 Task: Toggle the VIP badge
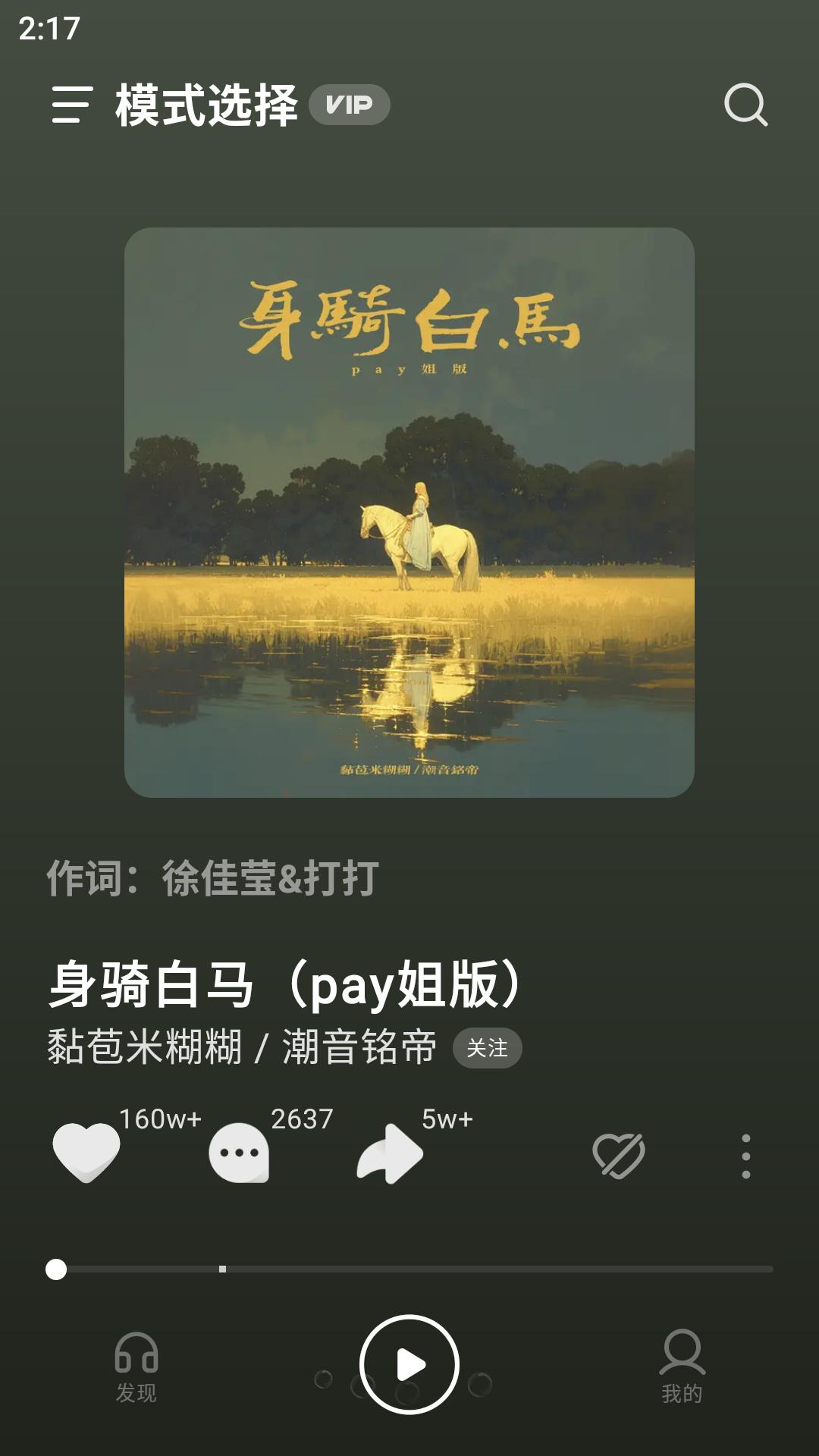tap(351, 105)
